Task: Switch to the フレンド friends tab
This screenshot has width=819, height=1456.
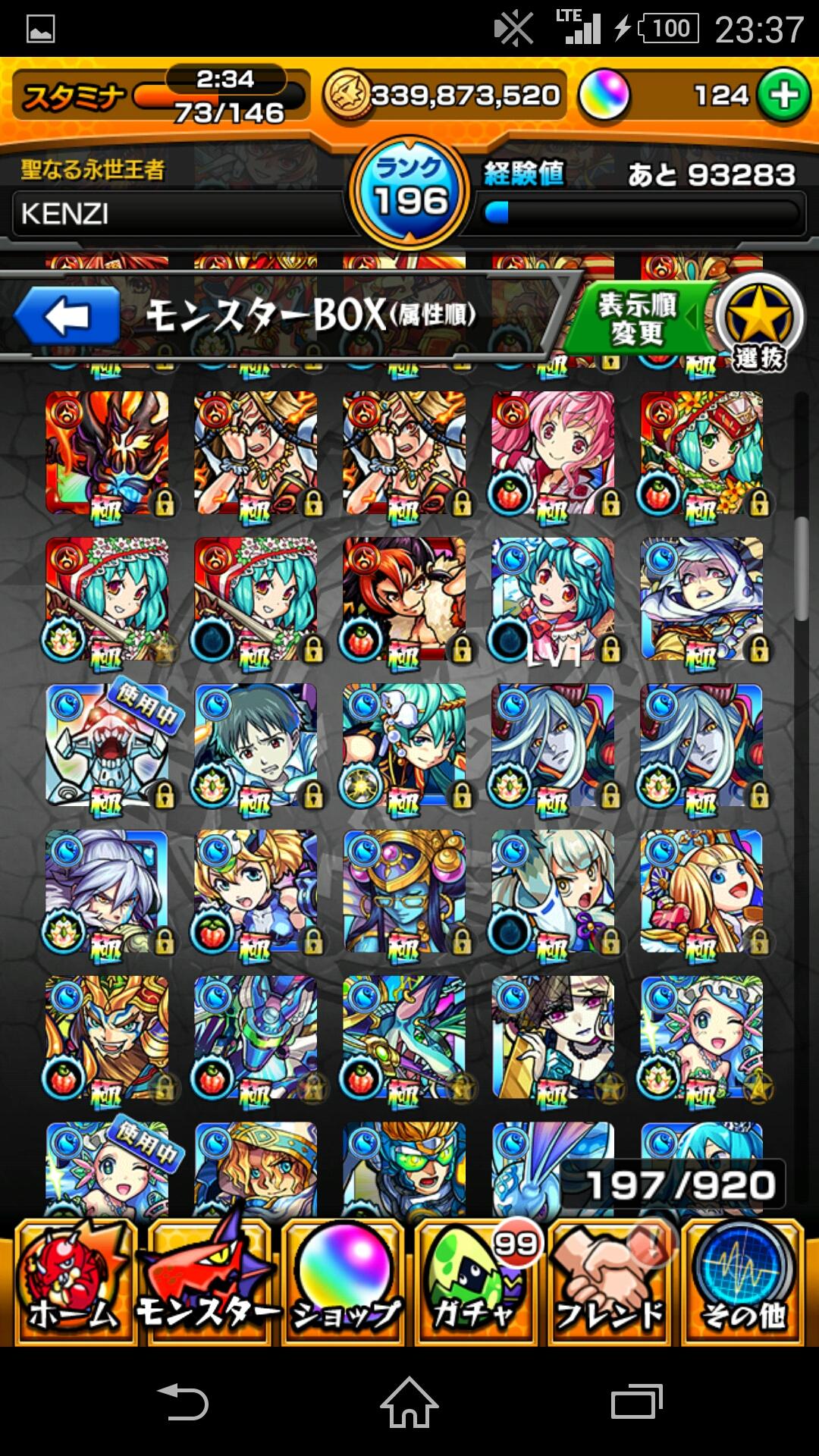Action: [x=610, y=1283]
